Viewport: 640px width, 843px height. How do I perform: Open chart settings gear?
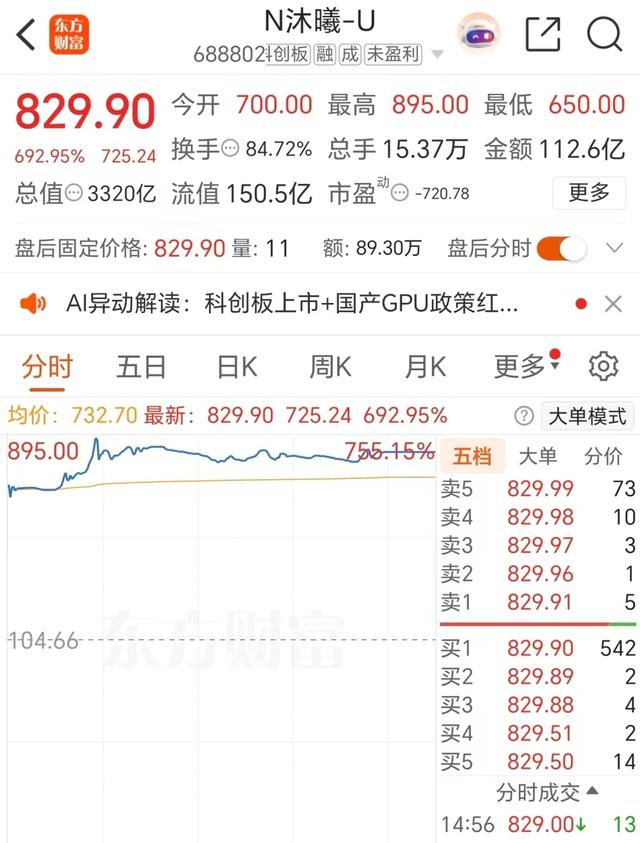603,367
